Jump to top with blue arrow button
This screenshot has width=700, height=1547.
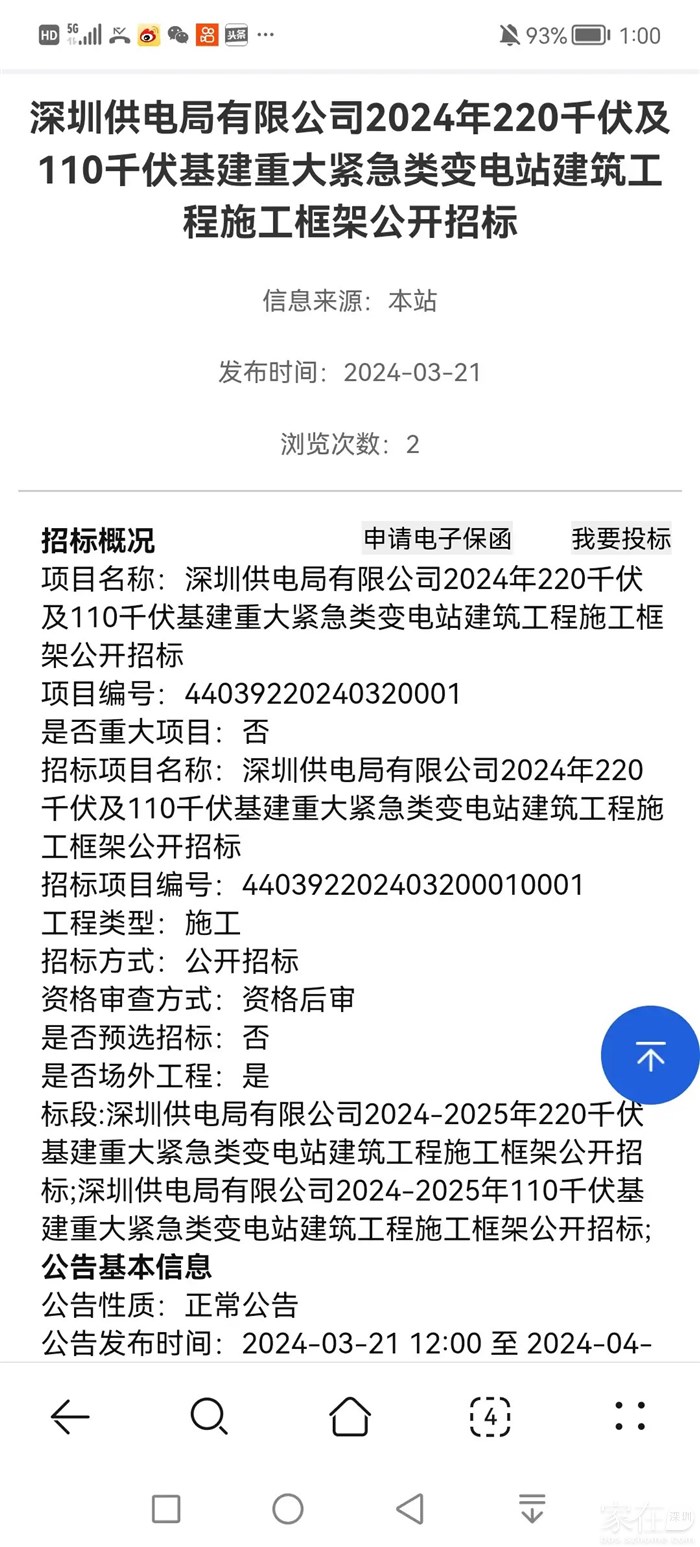point(650,1055)
